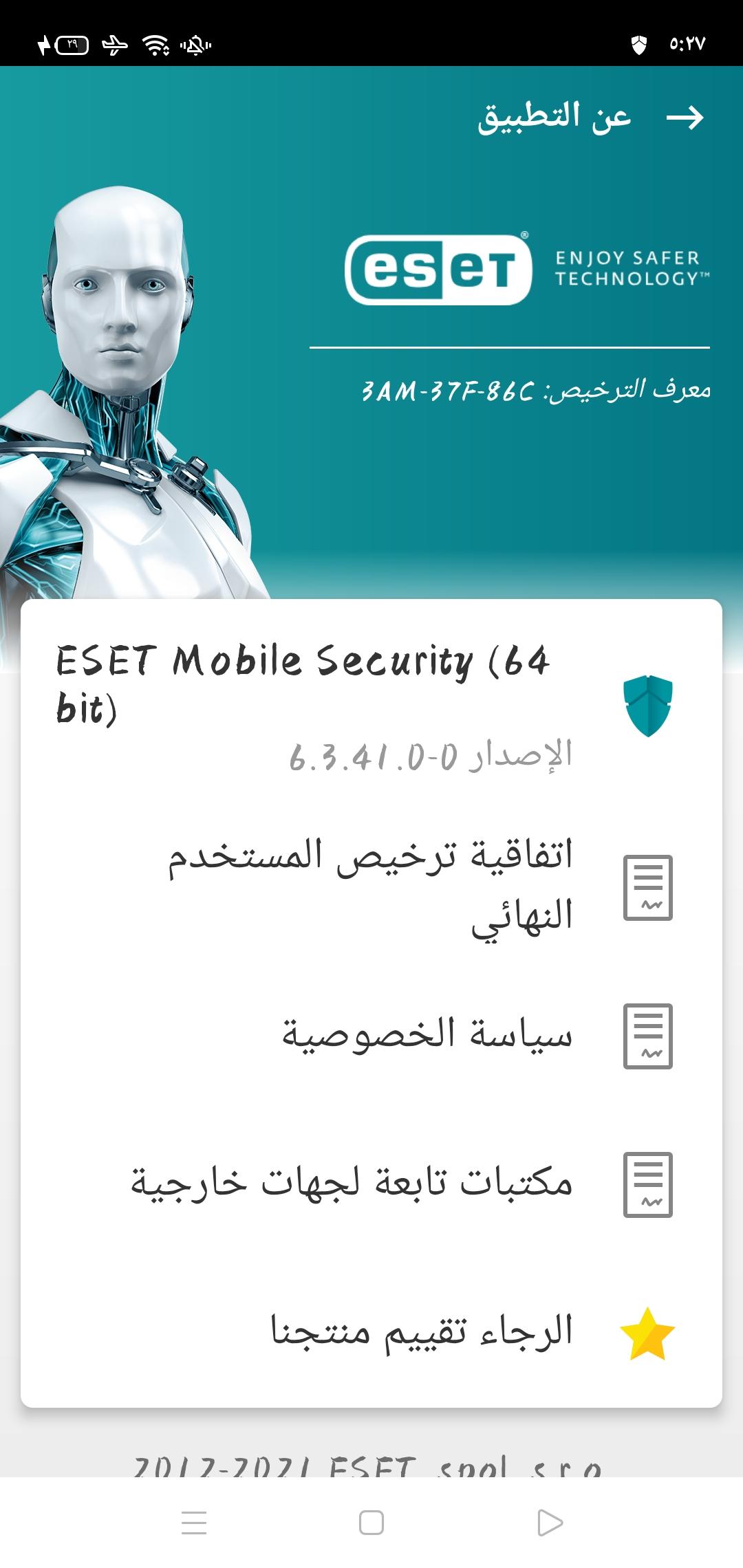Open مكتبات تابعة لجهات خارجية
Image resolution: width=743 pixels, height=1568 pixels.
[x=352, y=1184]
